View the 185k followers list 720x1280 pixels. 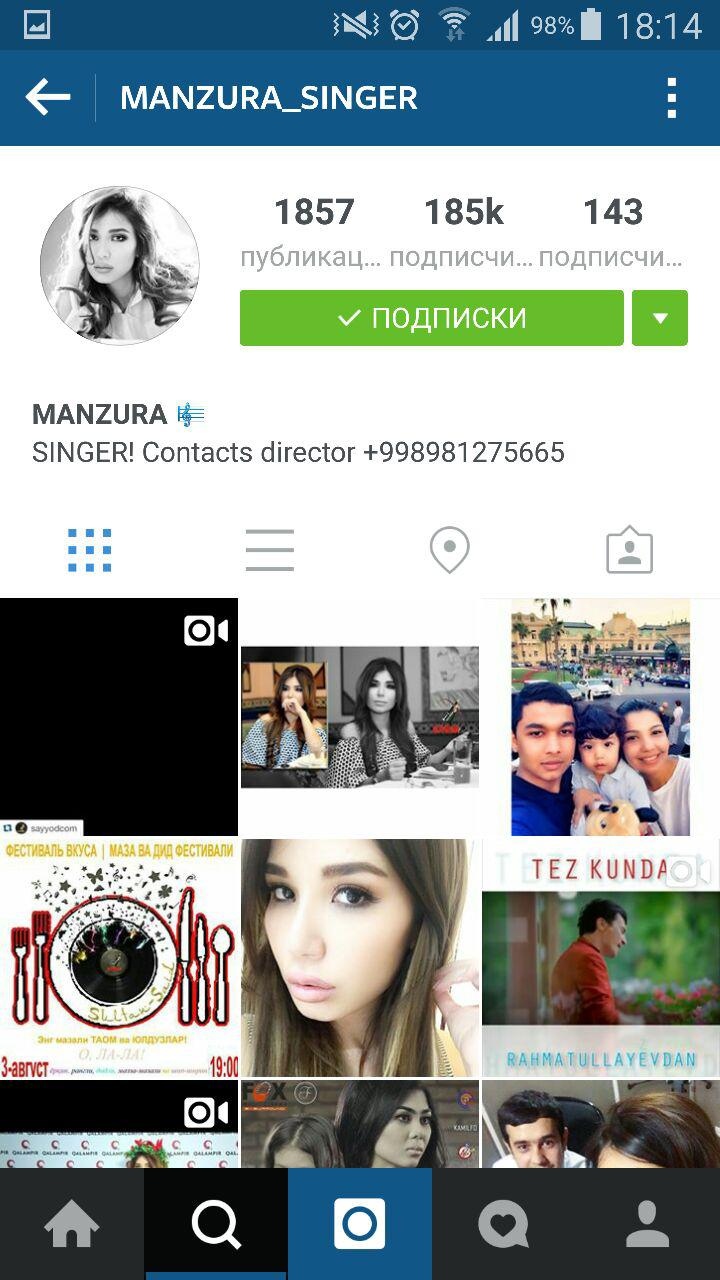point(462,232)
